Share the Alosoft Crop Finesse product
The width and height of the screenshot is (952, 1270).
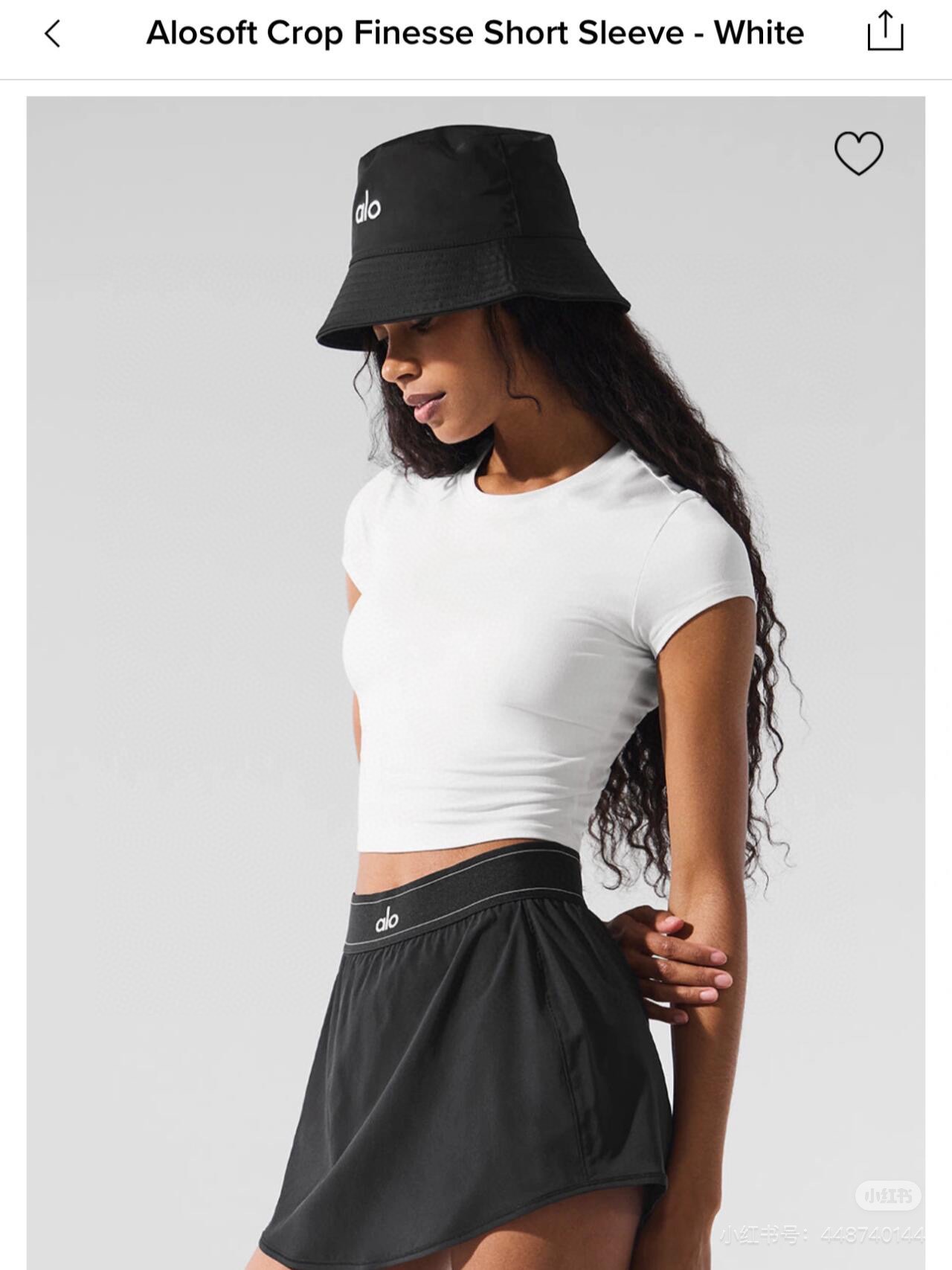point(885,31)
